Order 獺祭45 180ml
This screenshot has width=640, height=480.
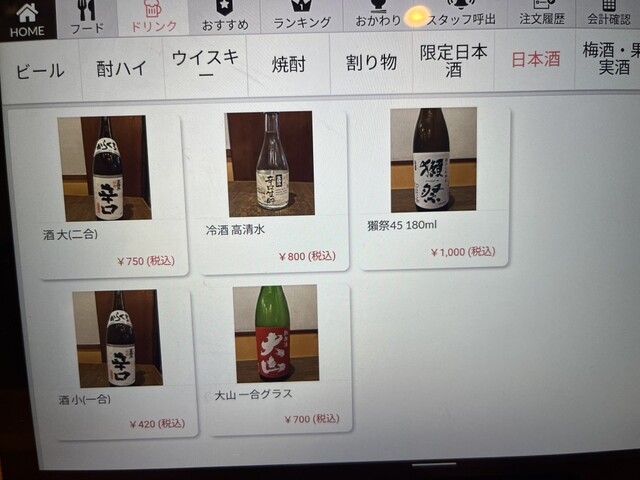tap(433, 186)
